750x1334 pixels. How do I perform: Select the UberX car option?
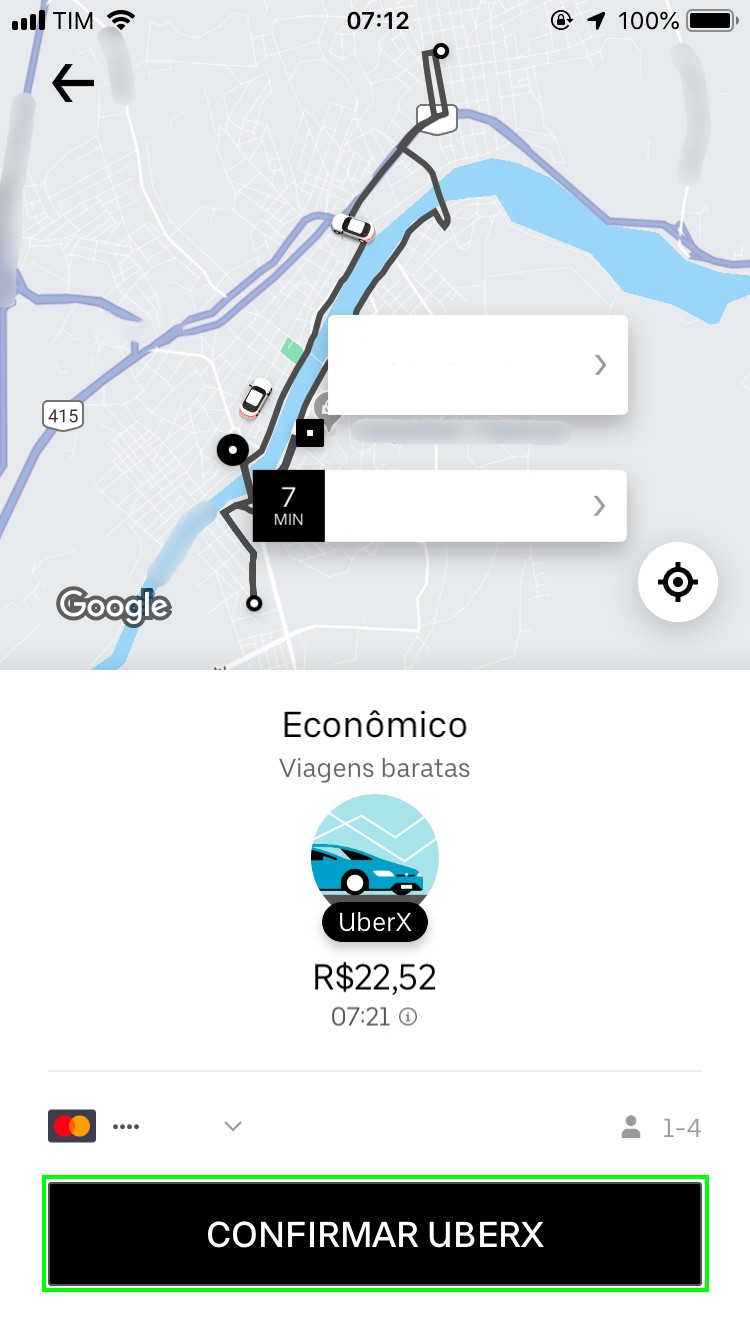[375, 860]
